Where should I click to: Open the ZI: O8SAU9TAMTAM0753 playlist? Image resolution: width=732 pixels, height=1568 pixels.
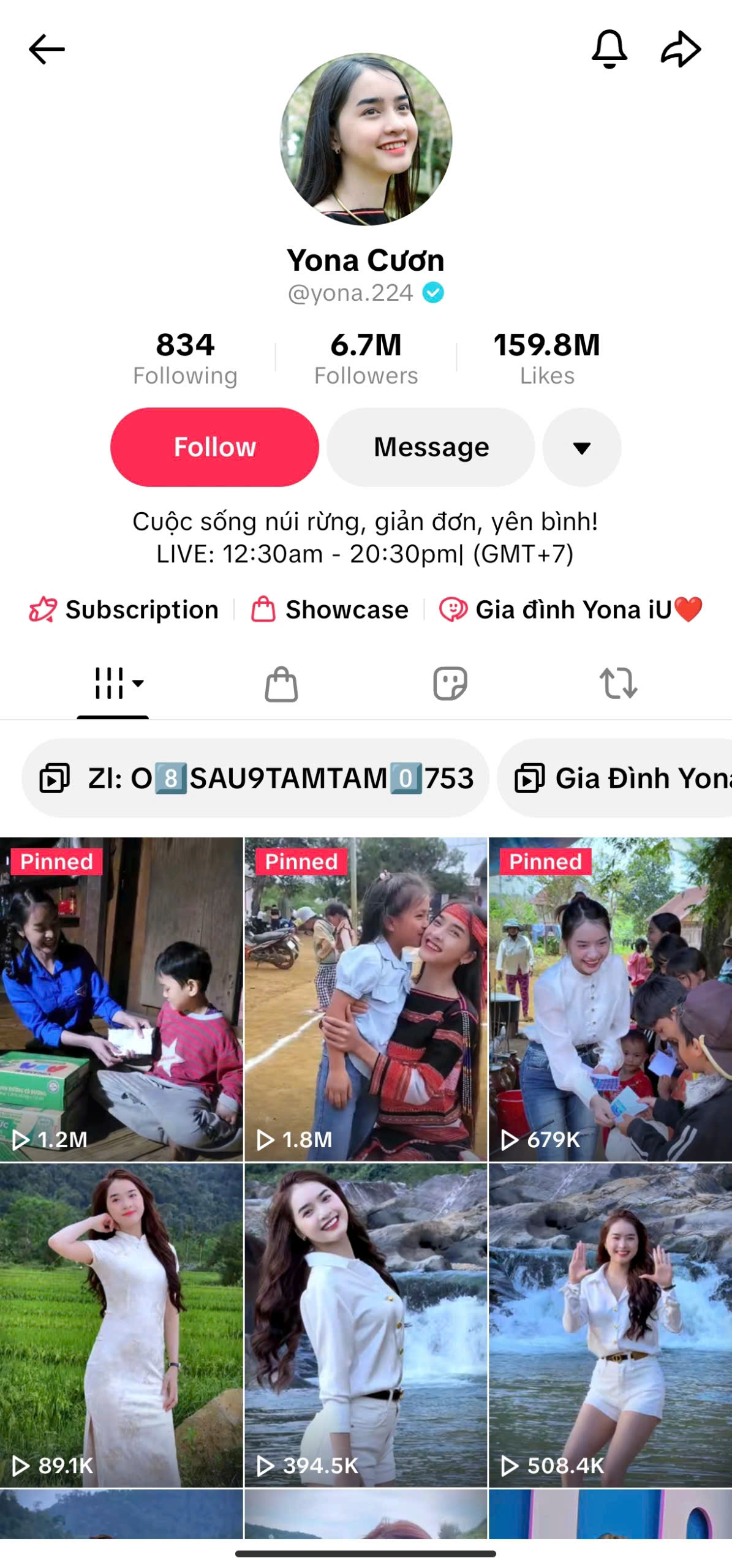pos(255,778)
